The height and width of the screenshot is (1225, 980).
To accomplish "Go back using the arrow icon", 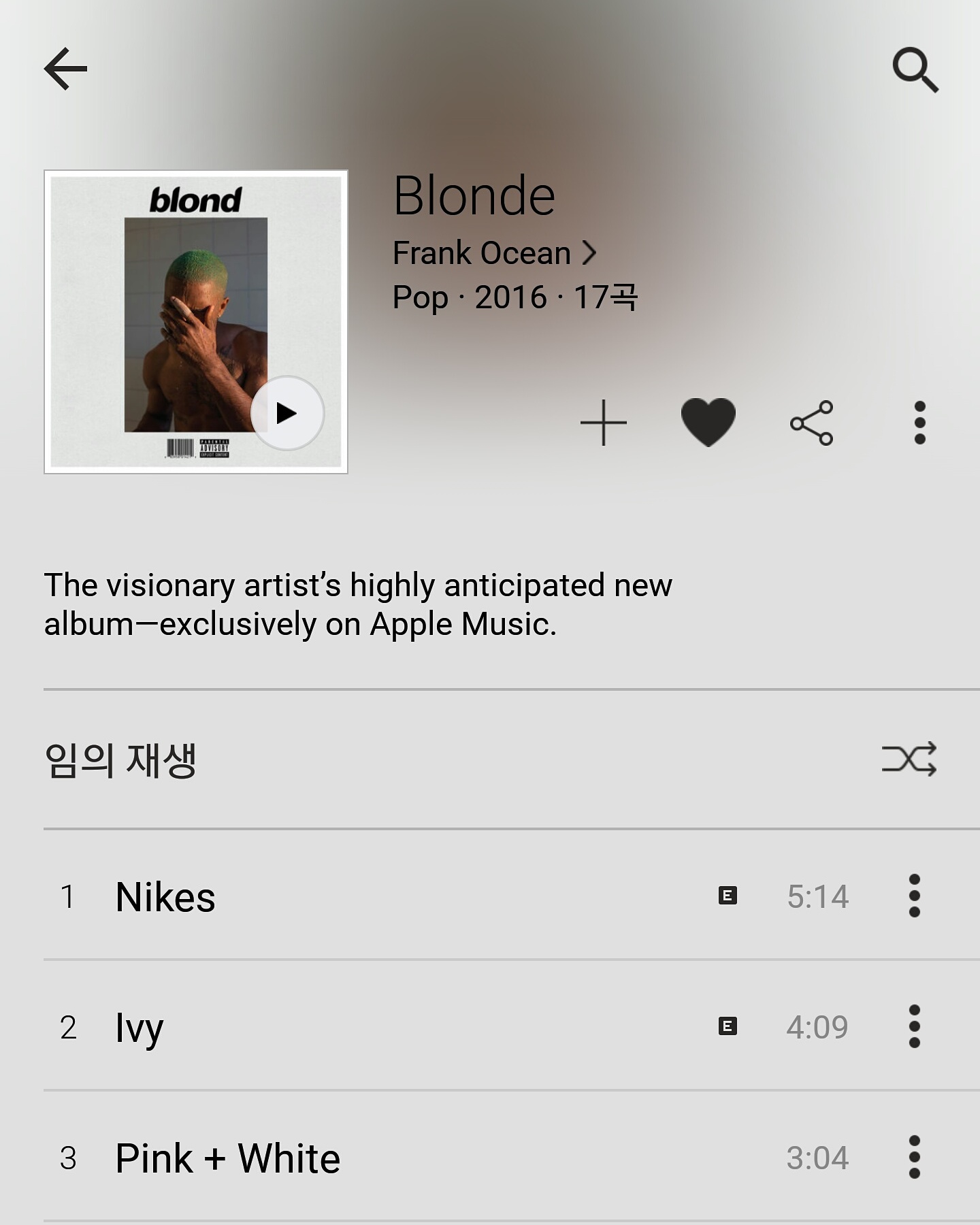I will coord(65,69).
